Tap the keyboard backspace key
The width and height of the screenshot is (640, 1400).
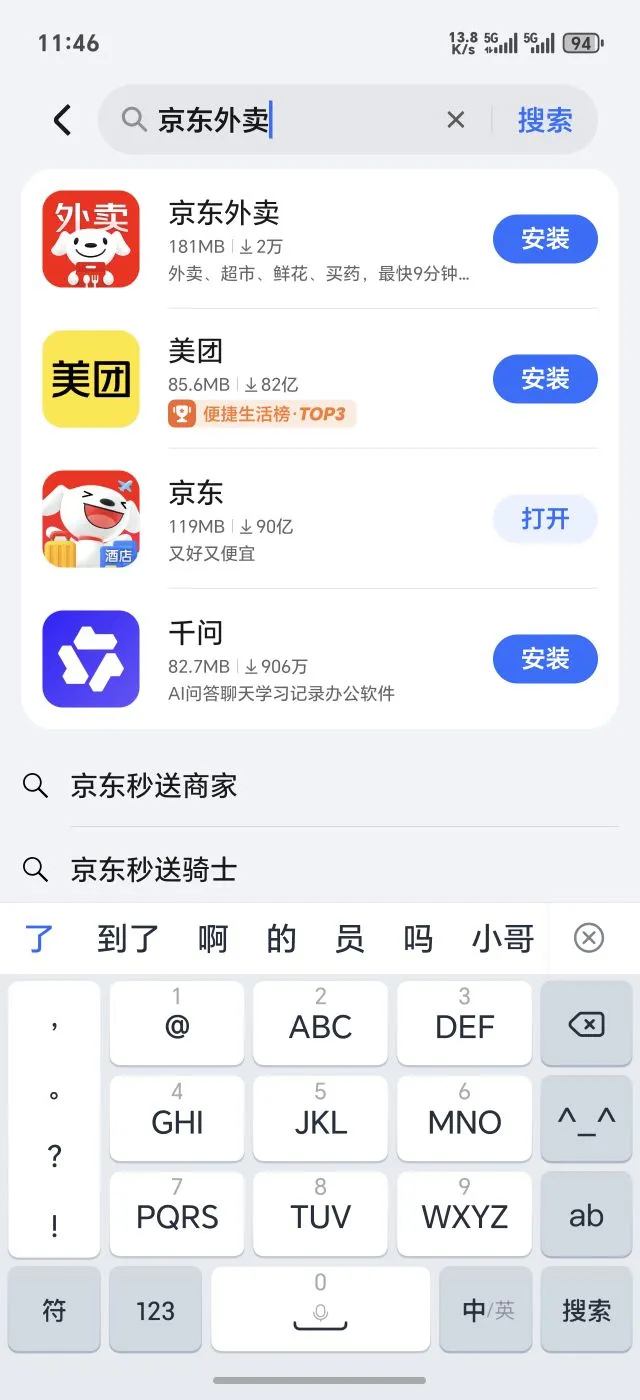point(585,1024)
